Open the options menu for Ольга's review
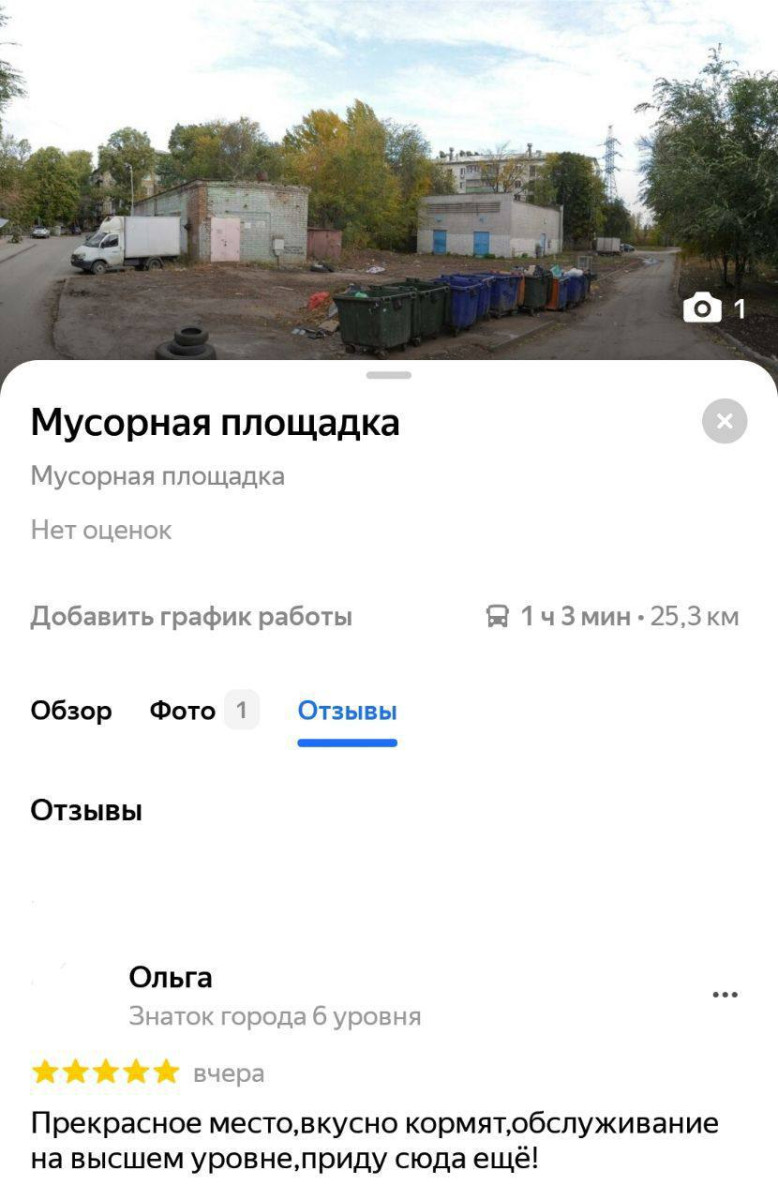This screenshot has width=778, height=1200. (724, 995)
